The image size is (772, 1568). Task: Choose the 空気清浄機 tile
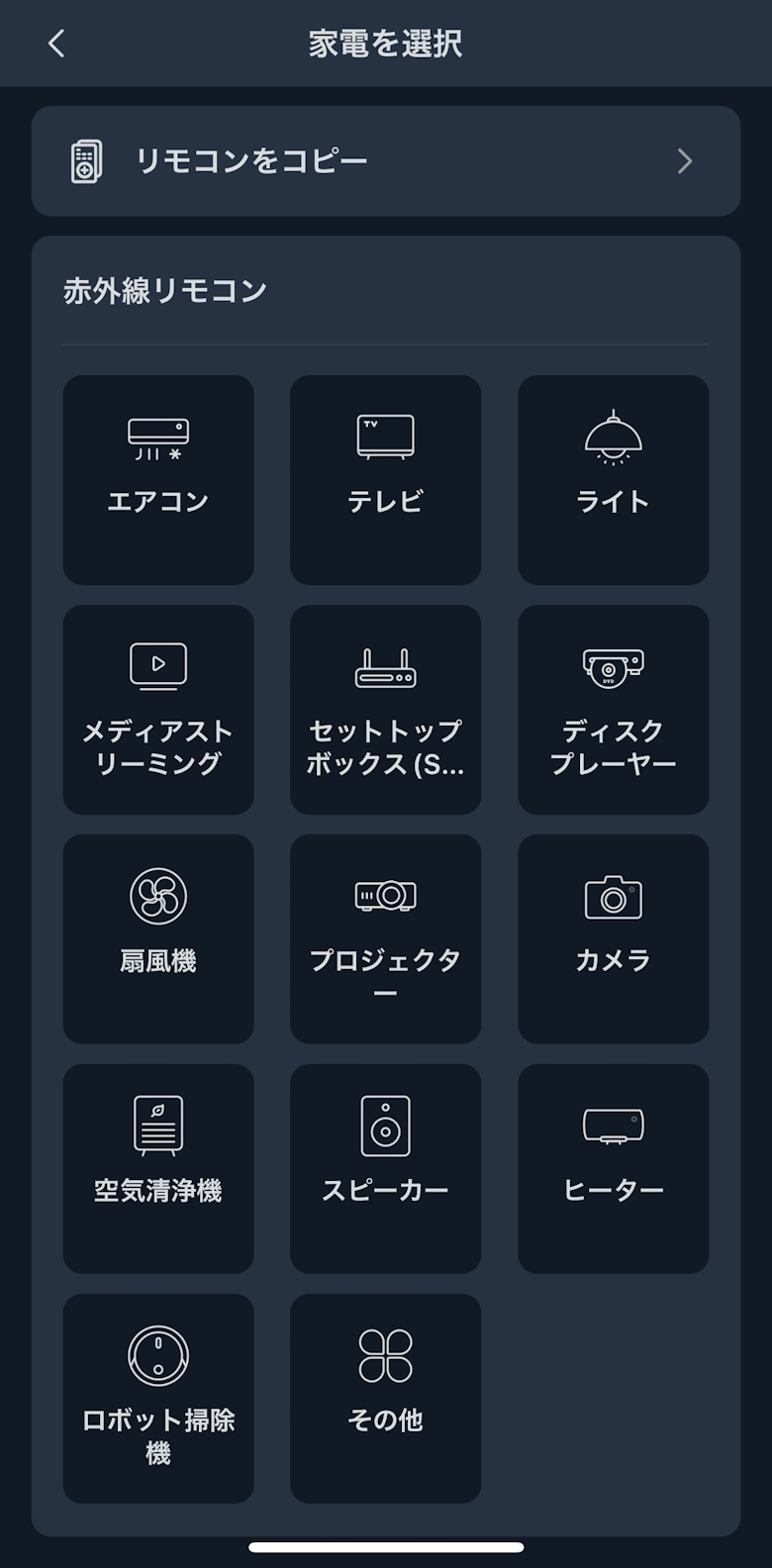158,1168
